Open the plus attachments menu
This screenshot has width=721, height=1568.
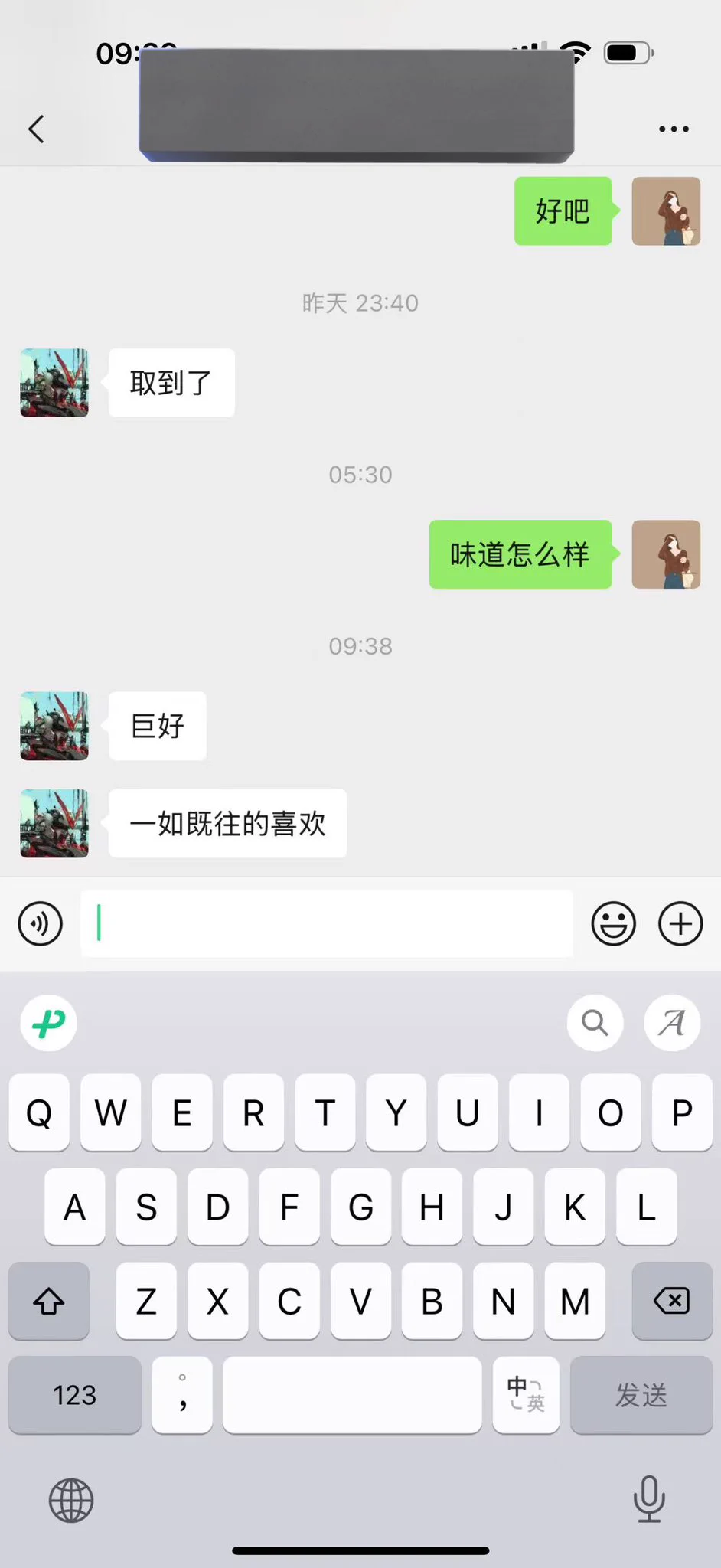(x=680, y=923)
